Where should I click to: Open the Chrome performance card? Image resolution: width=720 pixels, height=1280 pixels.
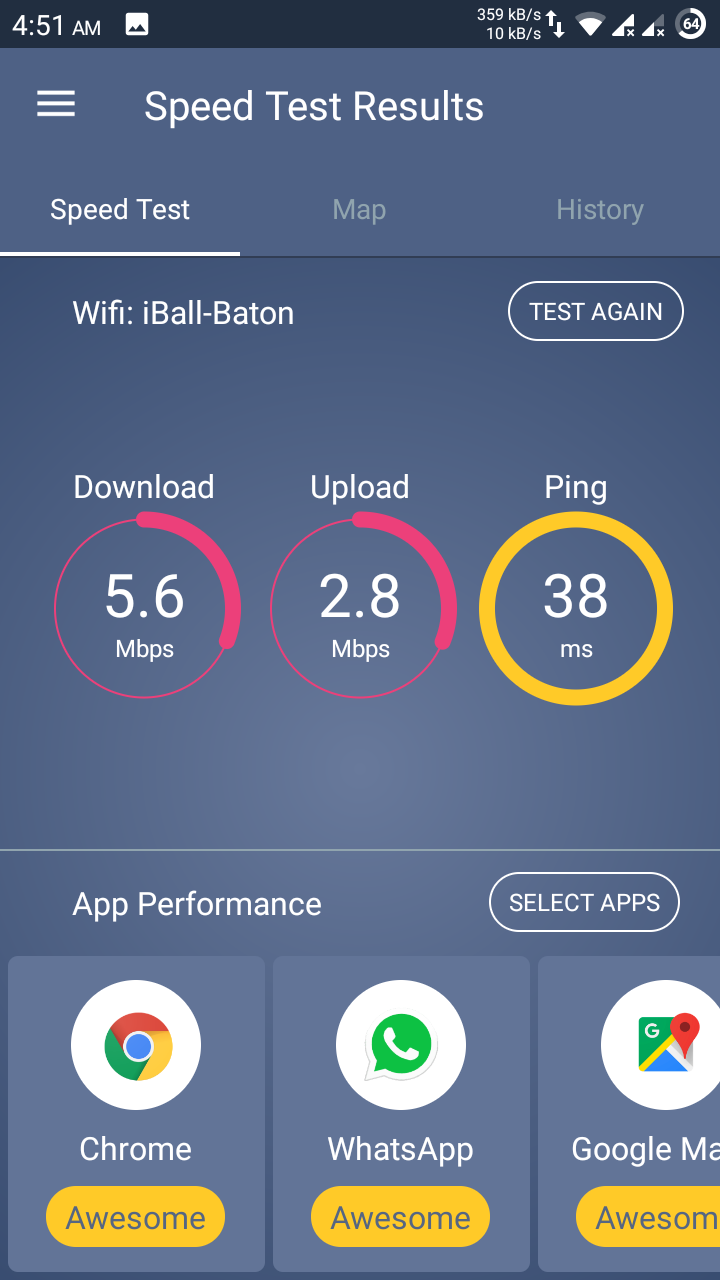tap(136, 1113)
